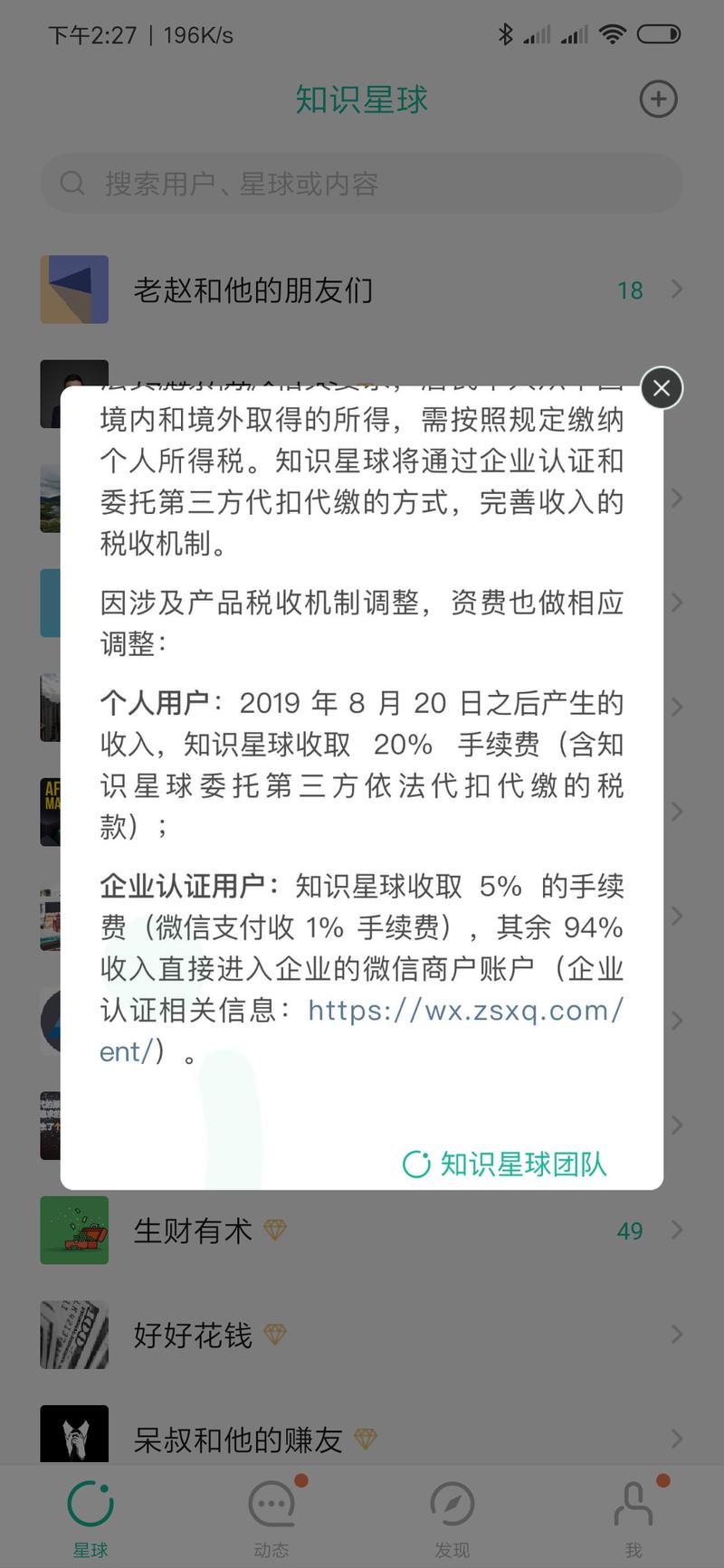Screen dimensions: 724x1568
Task: Open the 动态 feed icon
Action: [x=270, y=1504]
